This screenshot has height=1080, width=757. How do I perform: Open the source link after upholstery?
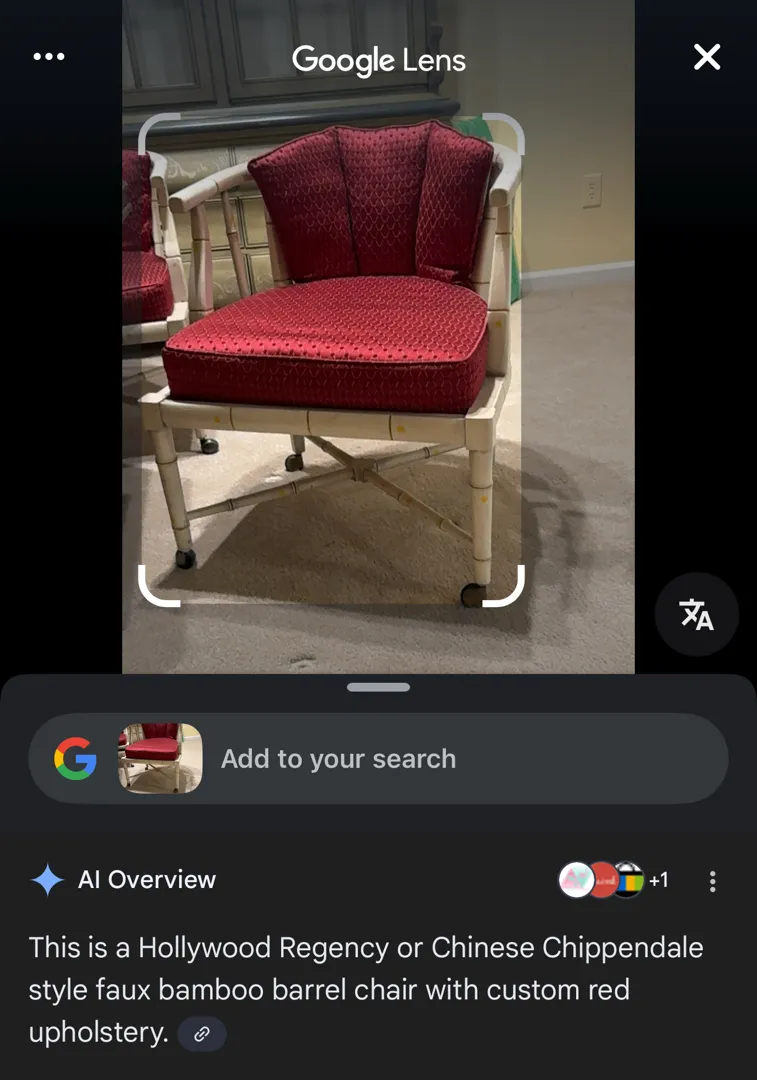[202, 1034]
